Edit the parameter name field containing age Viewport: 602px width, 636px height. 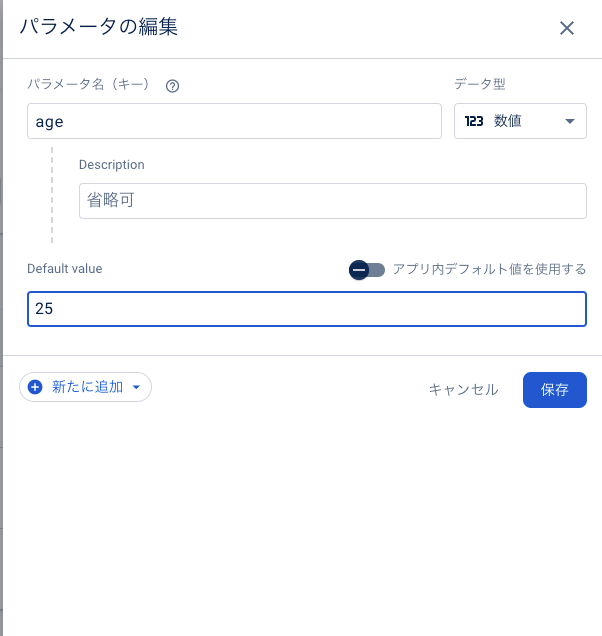[234, 121]
